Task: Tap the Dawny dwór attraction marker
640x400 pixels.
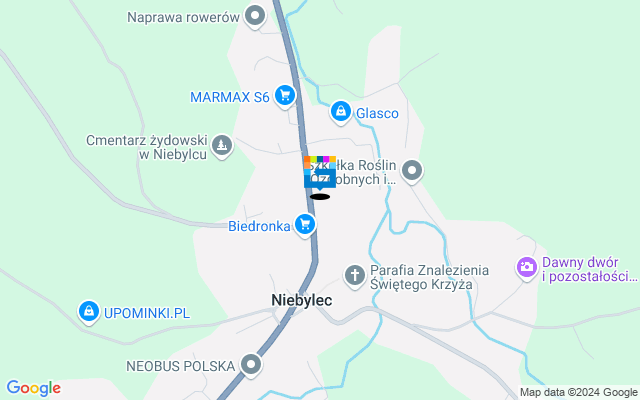Action: click(x=526, y=267)
